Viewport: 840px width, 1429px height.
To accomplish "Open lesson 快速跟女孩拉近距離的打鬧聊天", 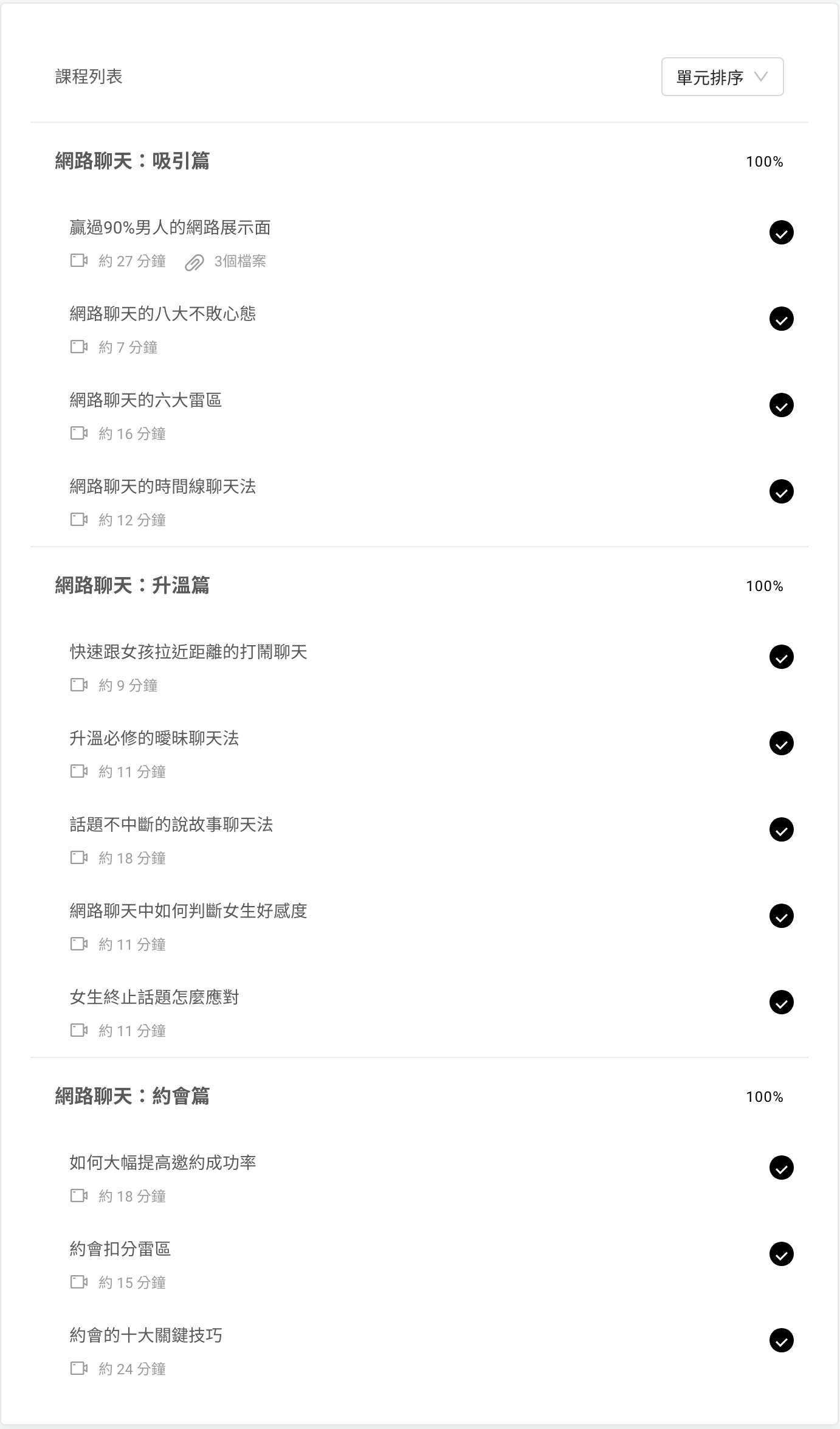I will pyautogui.click(x=188, y=652).
